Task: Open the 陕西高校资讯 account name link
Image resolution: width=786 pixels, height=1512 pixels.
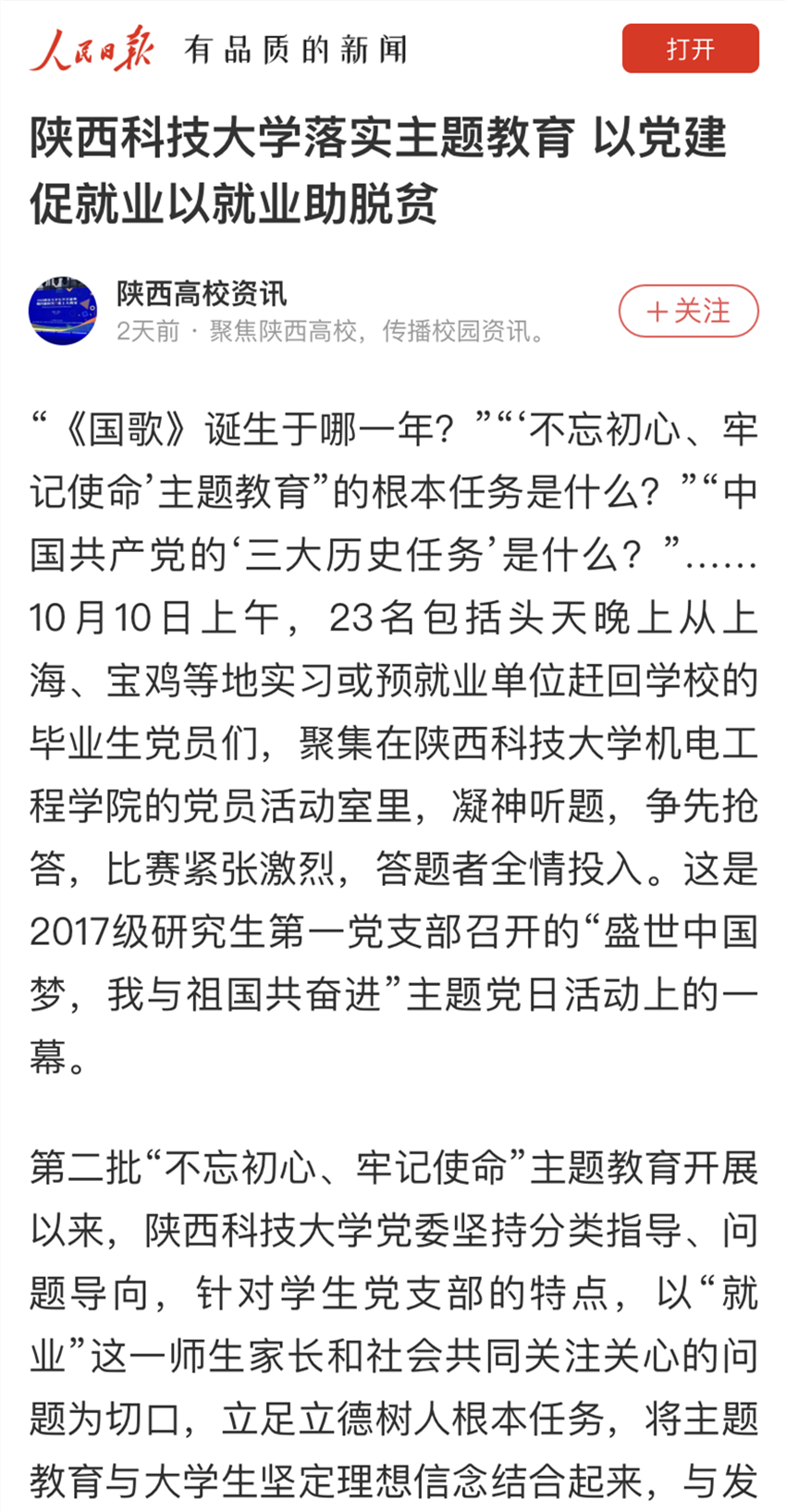Action: click(202, 293)
